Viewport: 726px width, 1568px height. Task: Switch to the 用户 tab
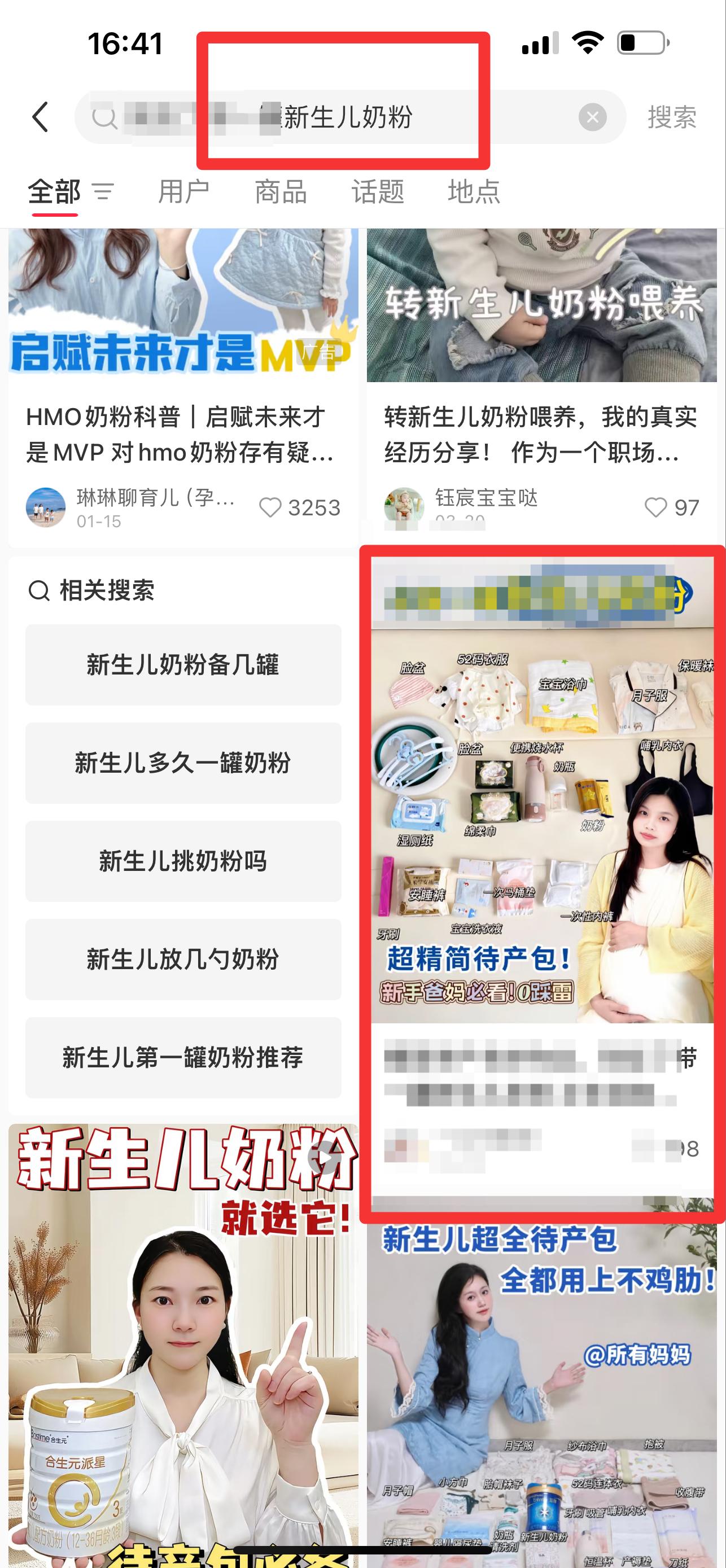pos(183,192)
